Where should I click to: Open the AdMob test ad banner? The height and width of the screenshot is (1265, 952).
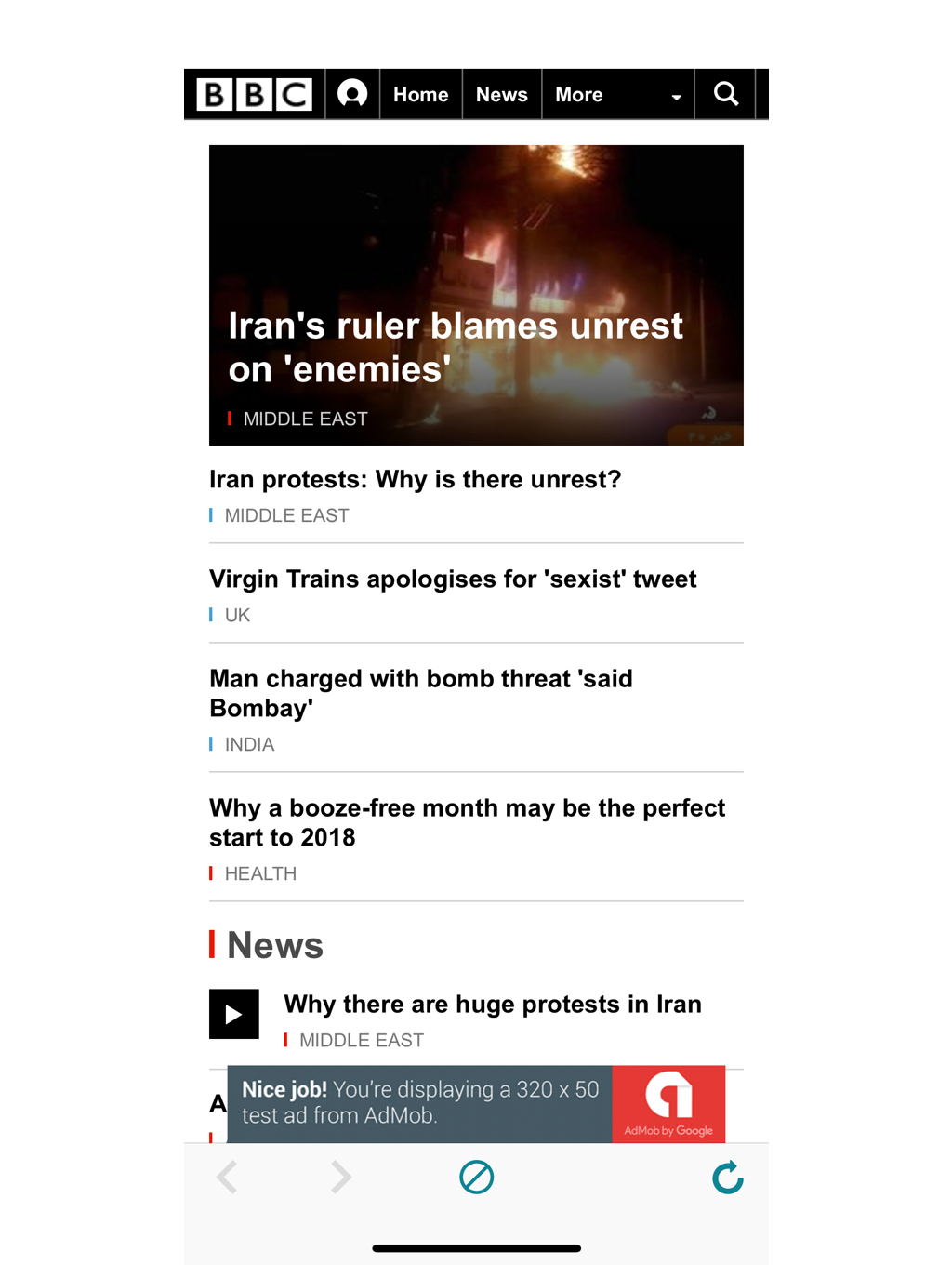click(476, 1103)
